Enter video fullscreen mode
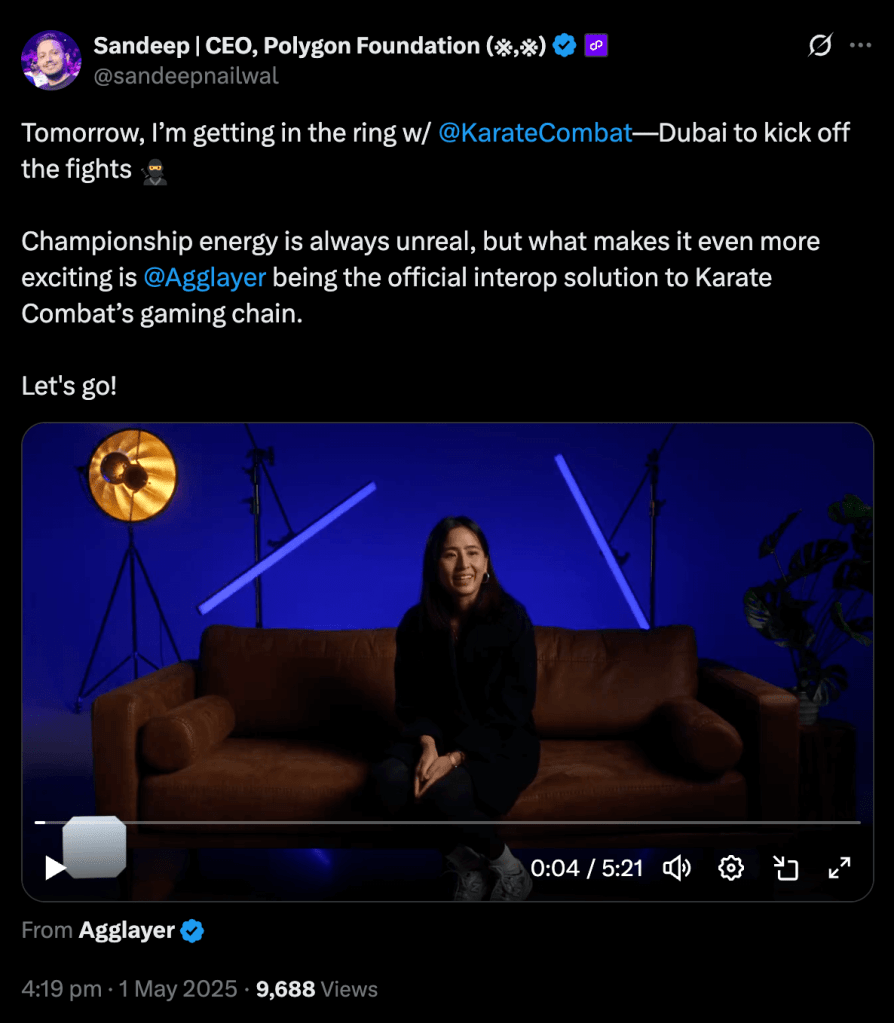Viewport: 894px width, 1023px height. (x=839, y=868)
